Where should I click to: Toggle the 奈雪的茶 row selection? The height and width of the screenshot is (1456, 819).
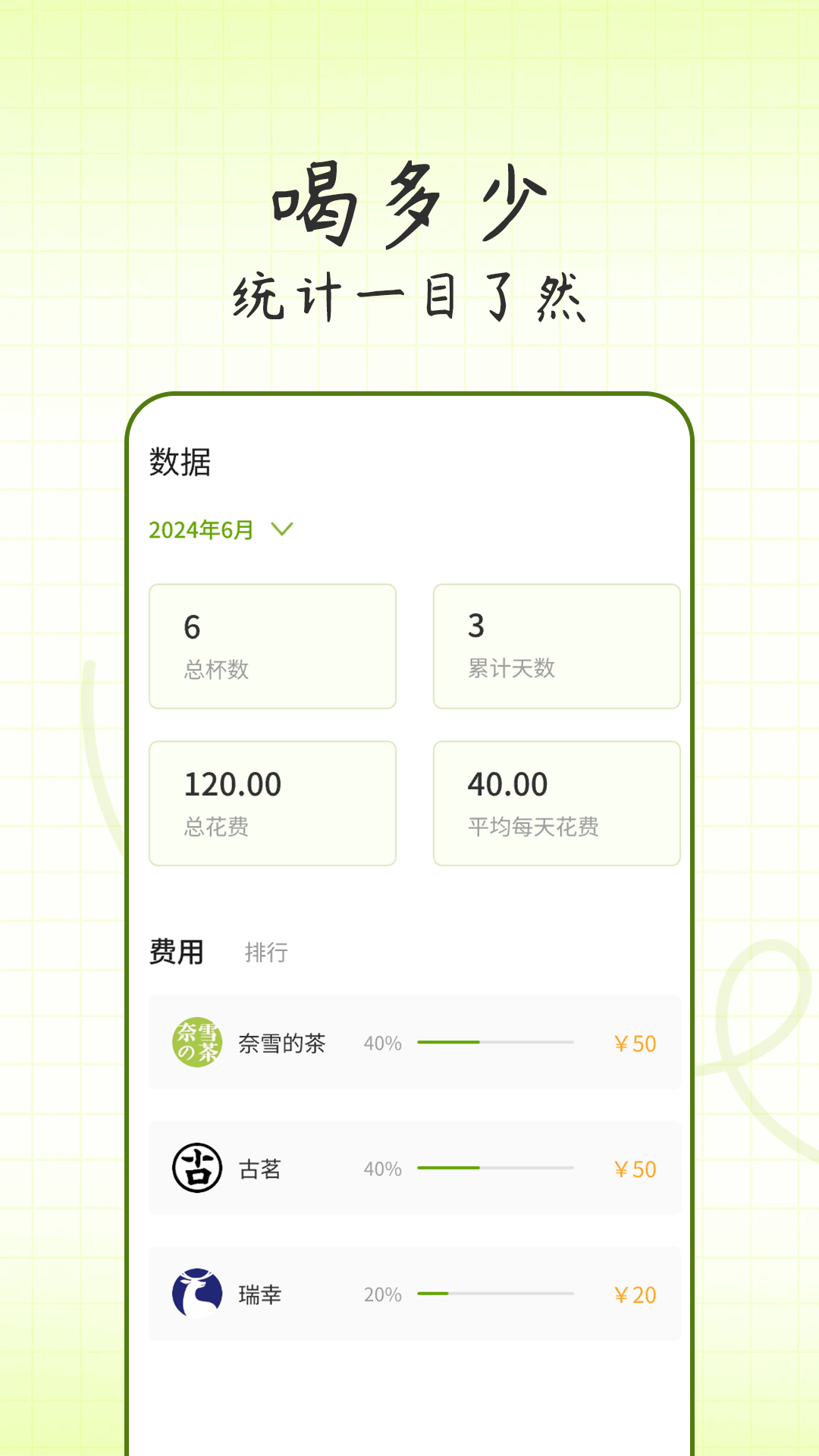click(x=413, y=1043)
